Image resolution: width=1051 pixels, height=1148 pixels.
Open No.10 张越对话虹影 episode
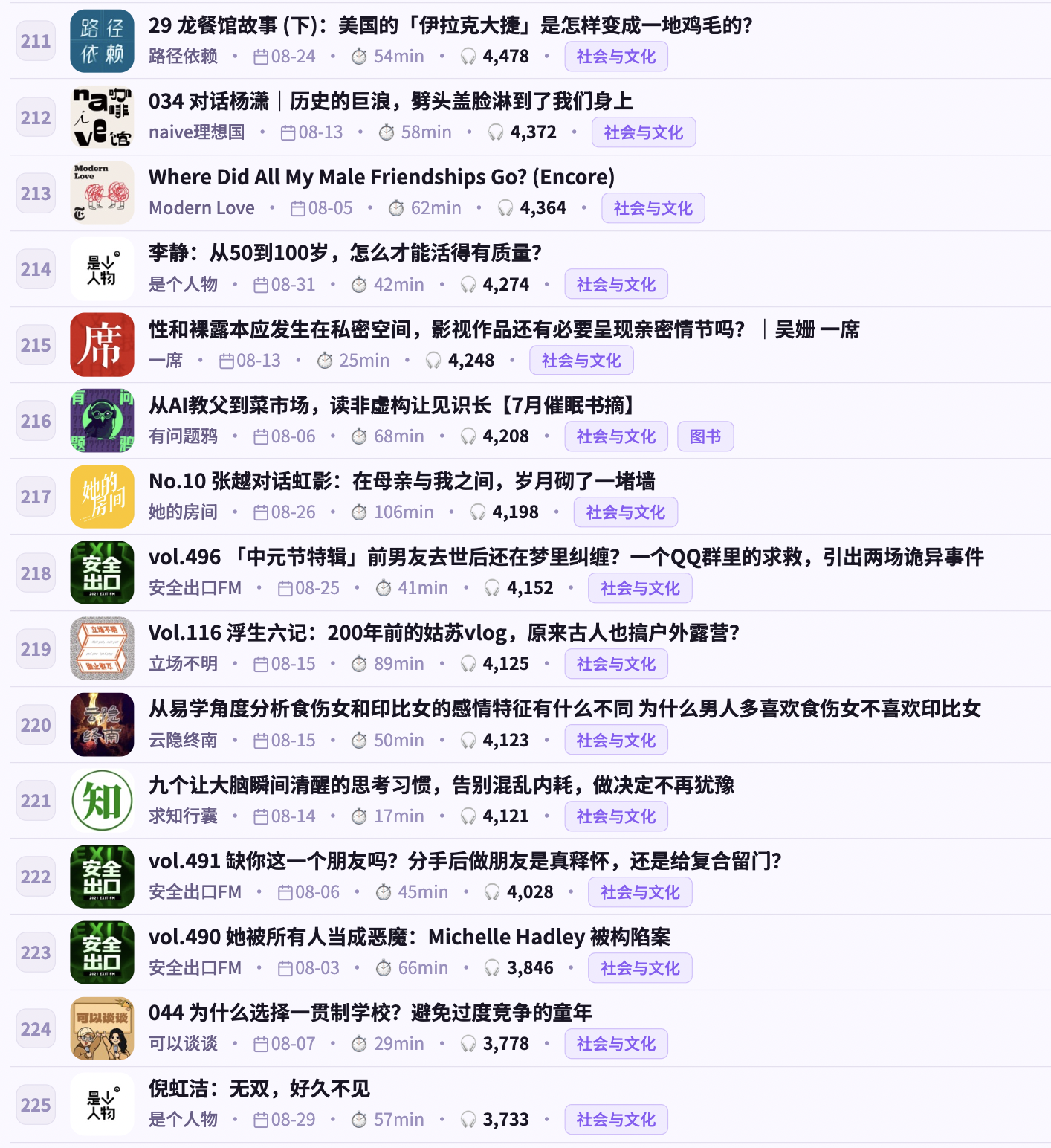[x=402, y=481]
